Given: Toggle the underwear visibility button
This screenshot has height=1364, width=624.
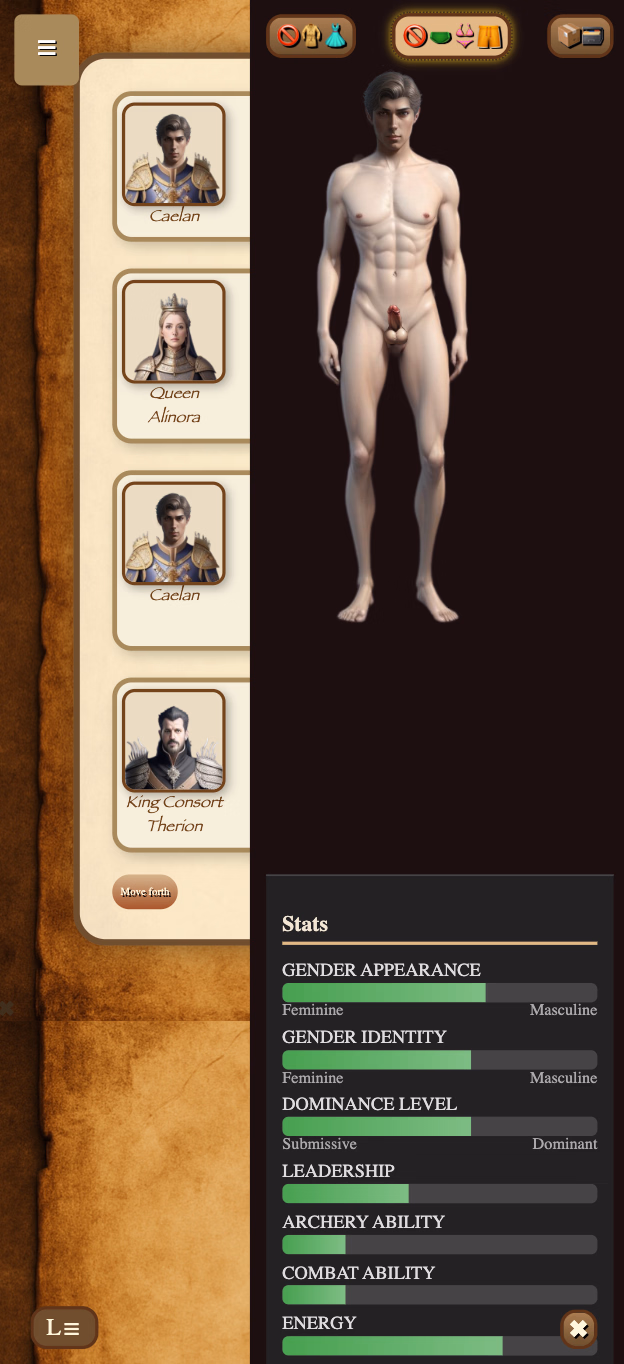Looking at the screenshot, I should click(452, 37).
